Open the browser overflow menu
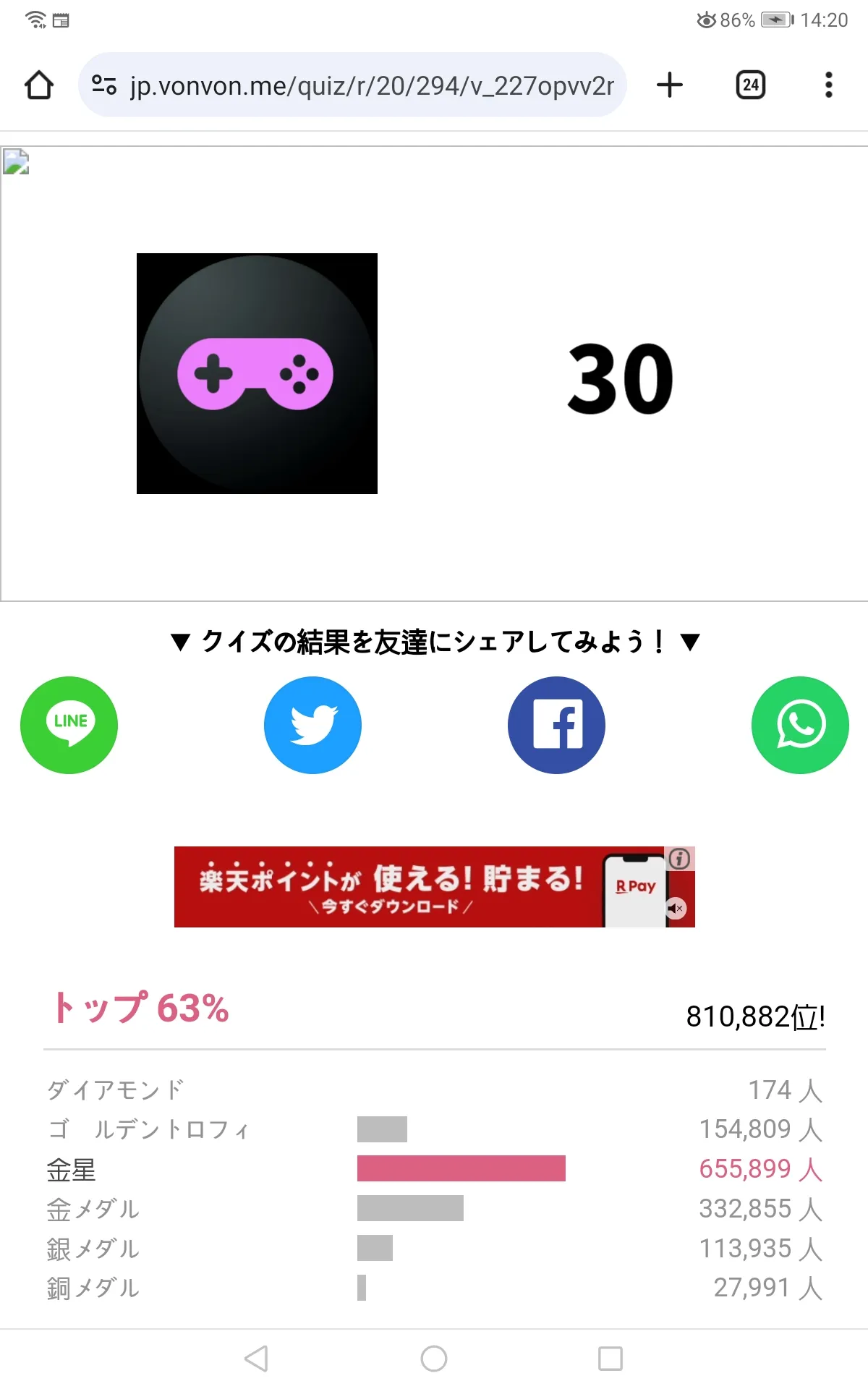868x1389 pixels. pyautogui.click(x=829, y=85)
